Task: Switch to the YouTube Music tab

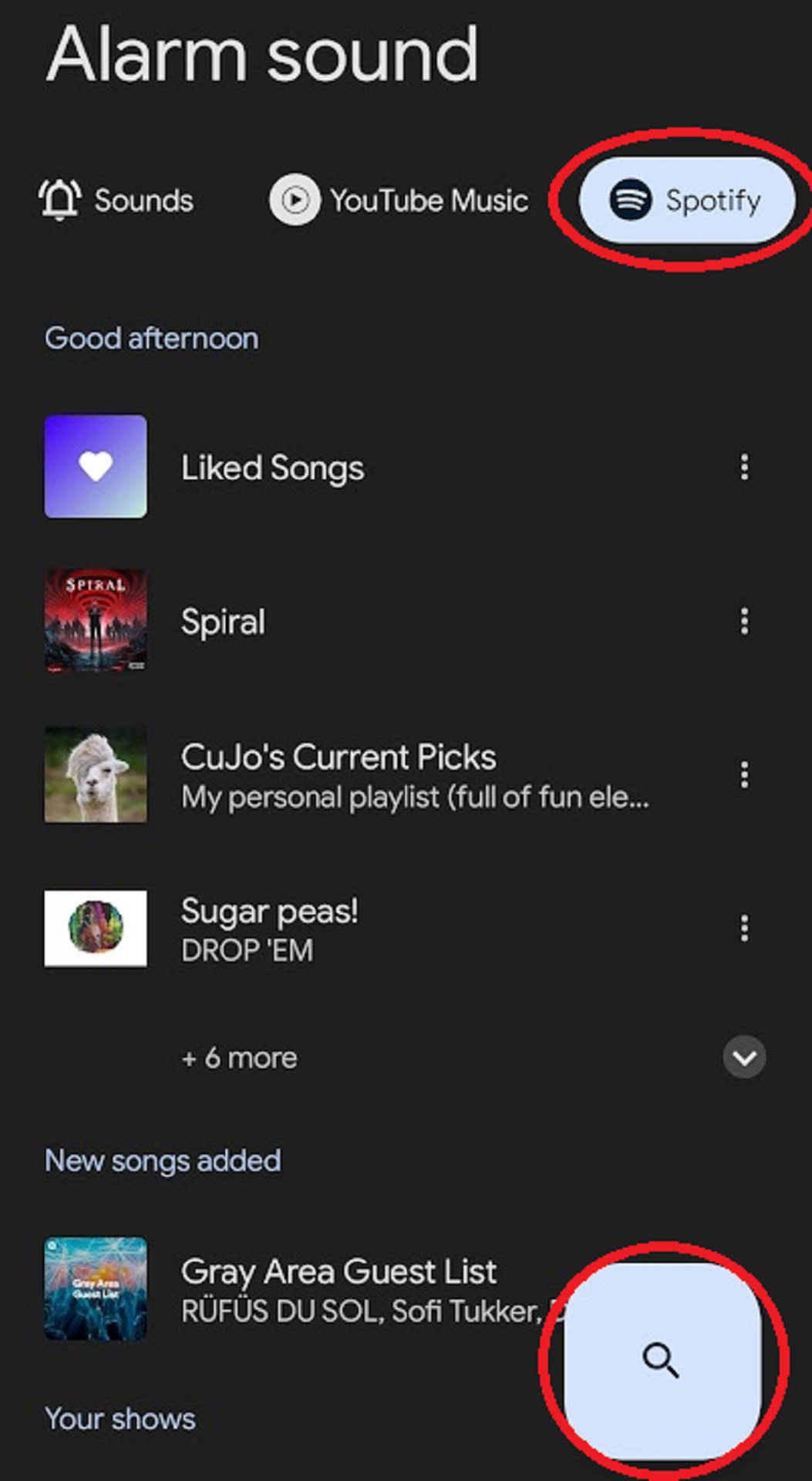Action: pos(401,200)
